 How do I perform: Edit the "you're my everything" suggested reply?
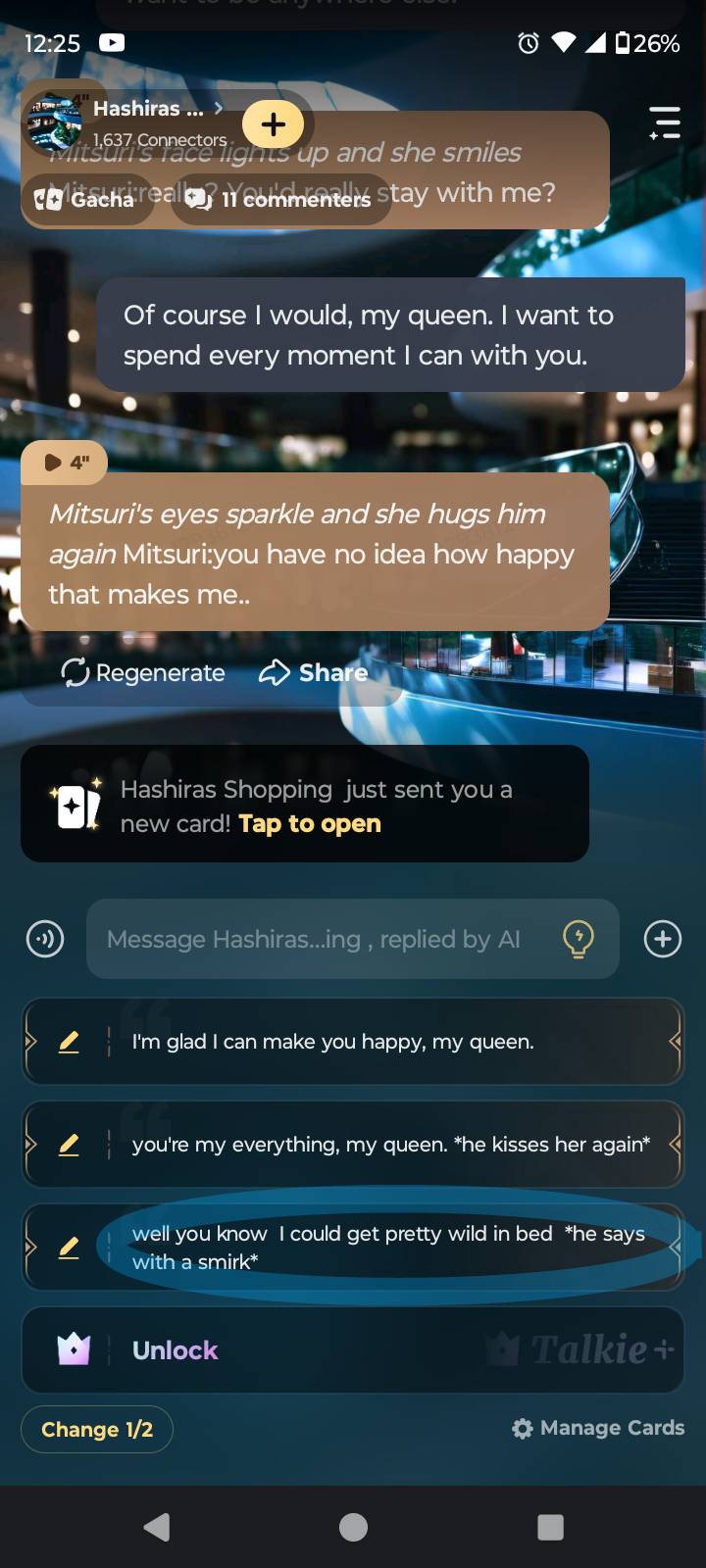(69, 1144)
